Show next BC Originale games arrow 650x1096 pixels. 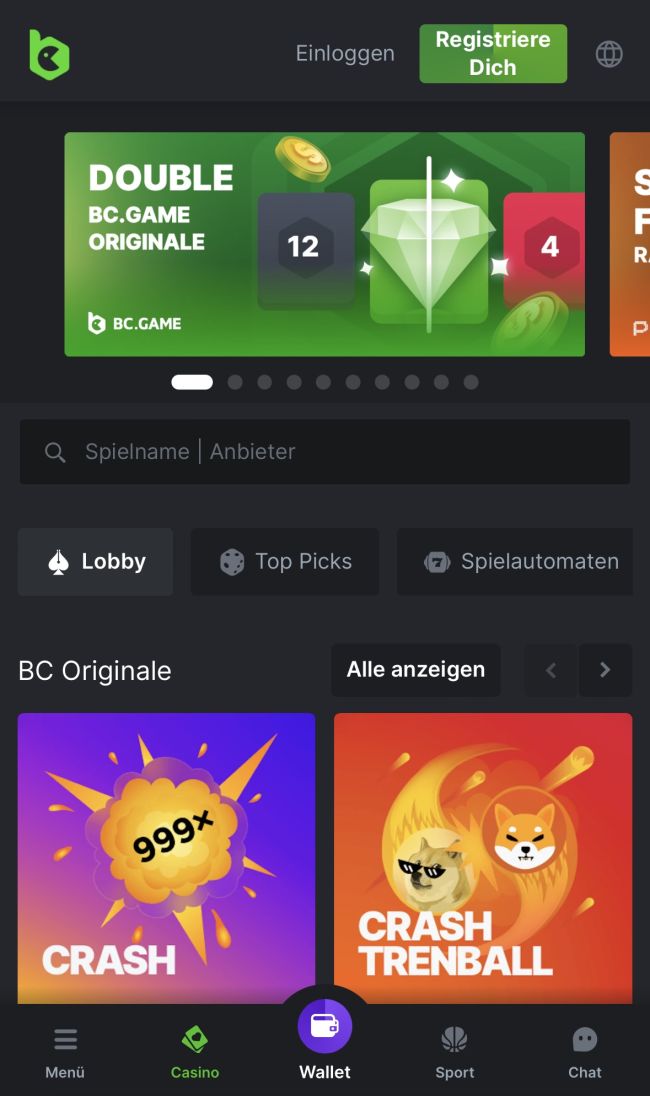pyautogui.click(x=605, y=670)
